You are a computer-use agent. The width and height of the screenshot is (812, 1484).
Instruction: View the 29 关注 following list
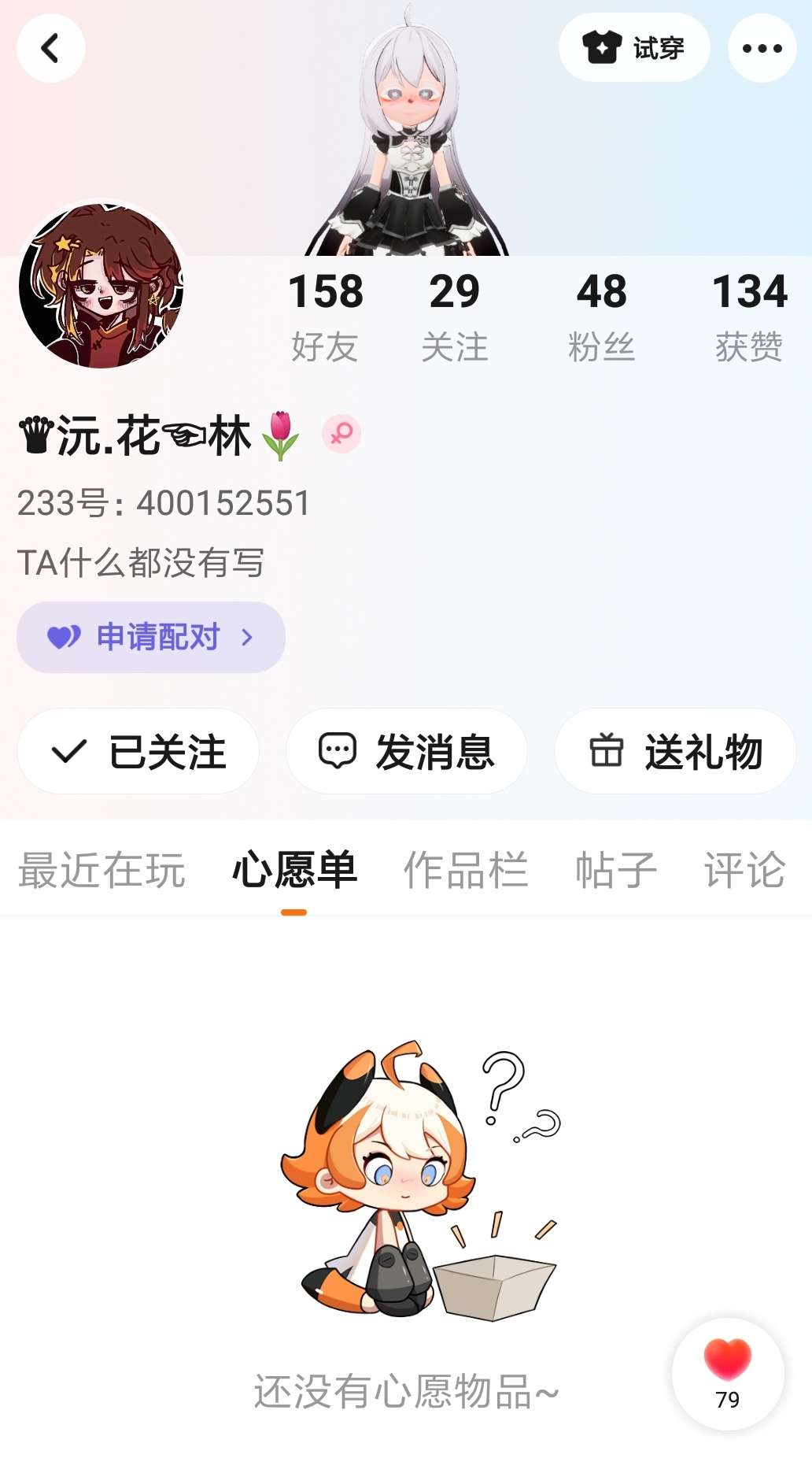click(x=454, y=316)
